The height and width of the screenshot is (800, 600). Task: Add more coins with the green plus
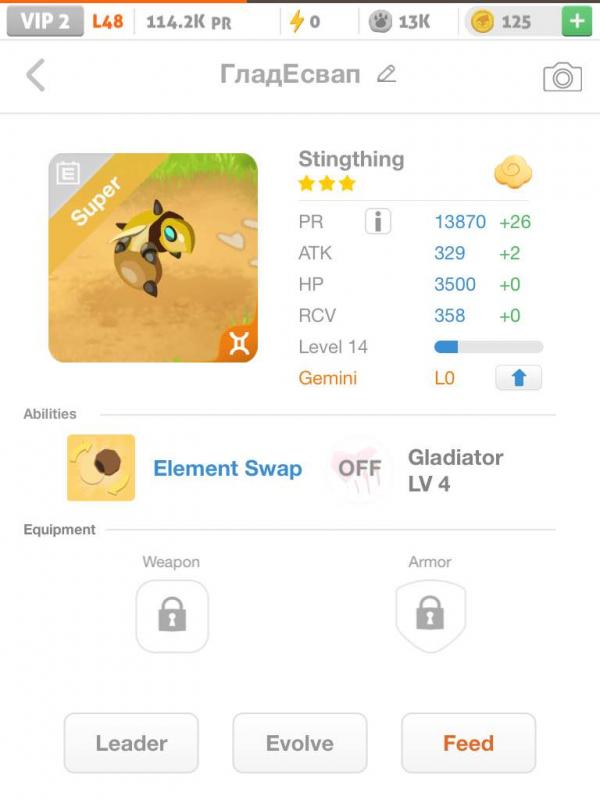click(x=576, y=21)
